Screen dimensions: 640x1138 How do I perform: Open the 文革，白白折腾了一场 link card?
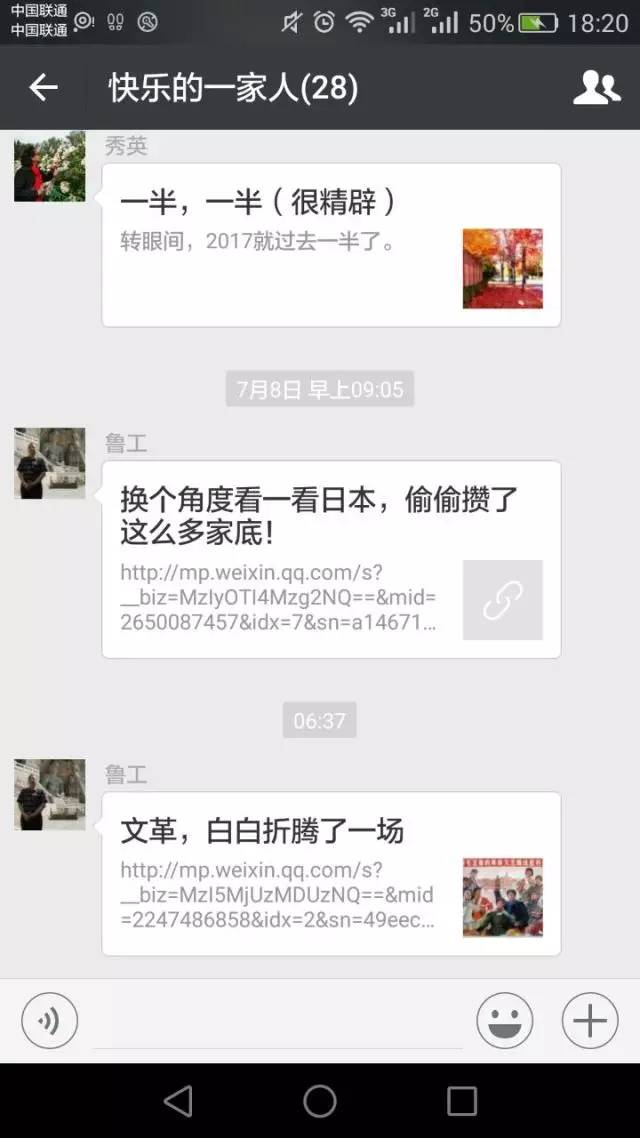331,874
